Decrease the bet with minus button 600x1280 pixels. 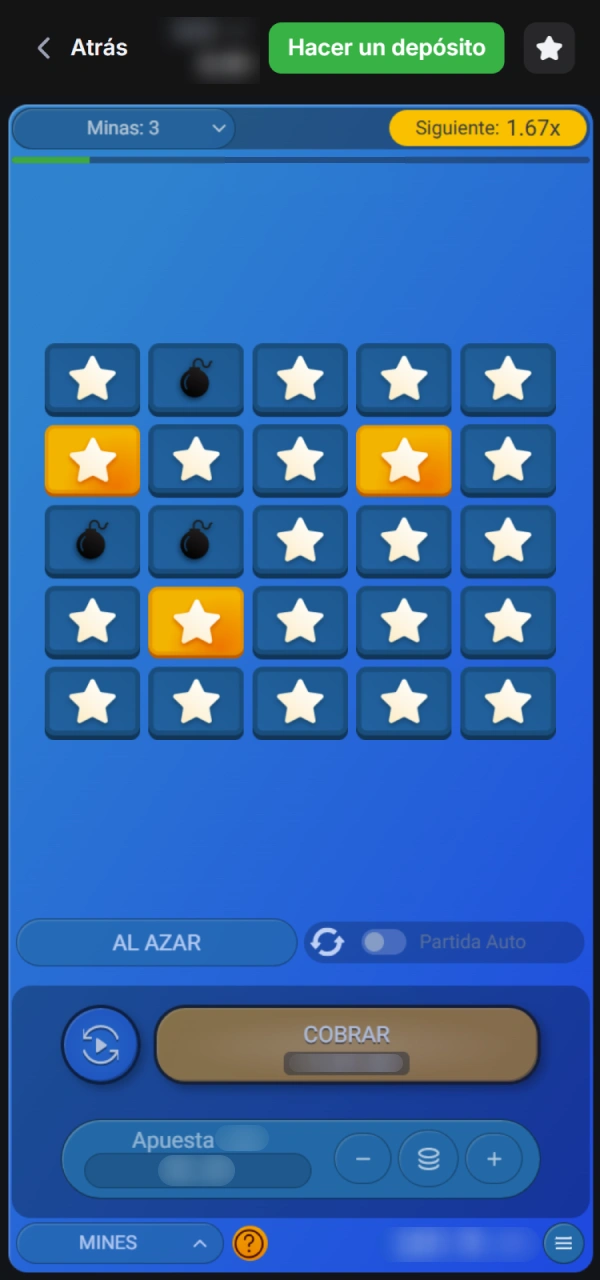pos(362,1159)
